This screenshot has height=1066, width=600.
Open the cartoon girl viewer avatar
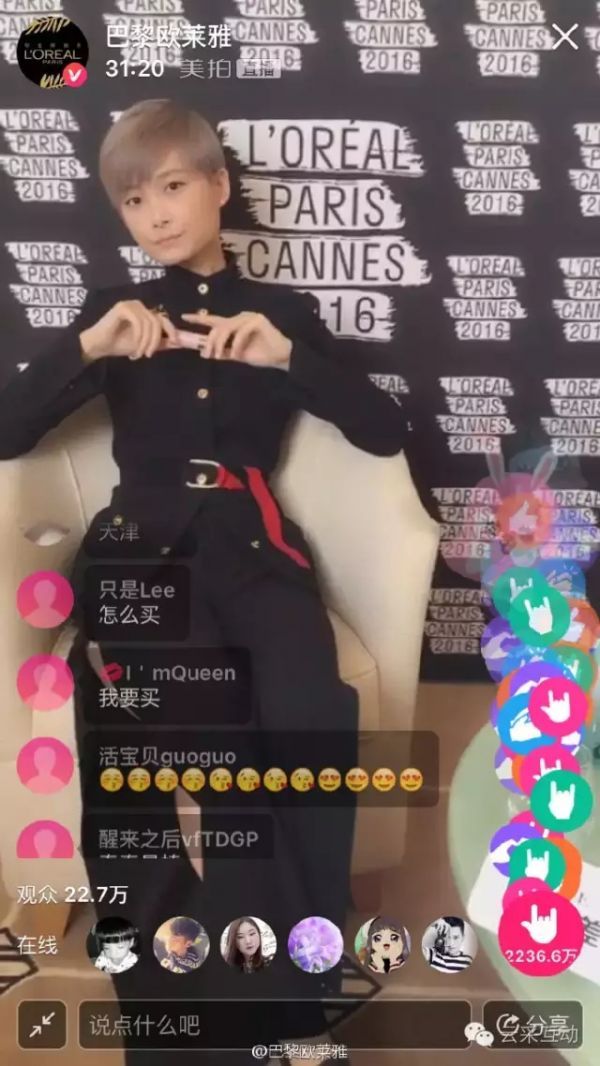(383, 944)
